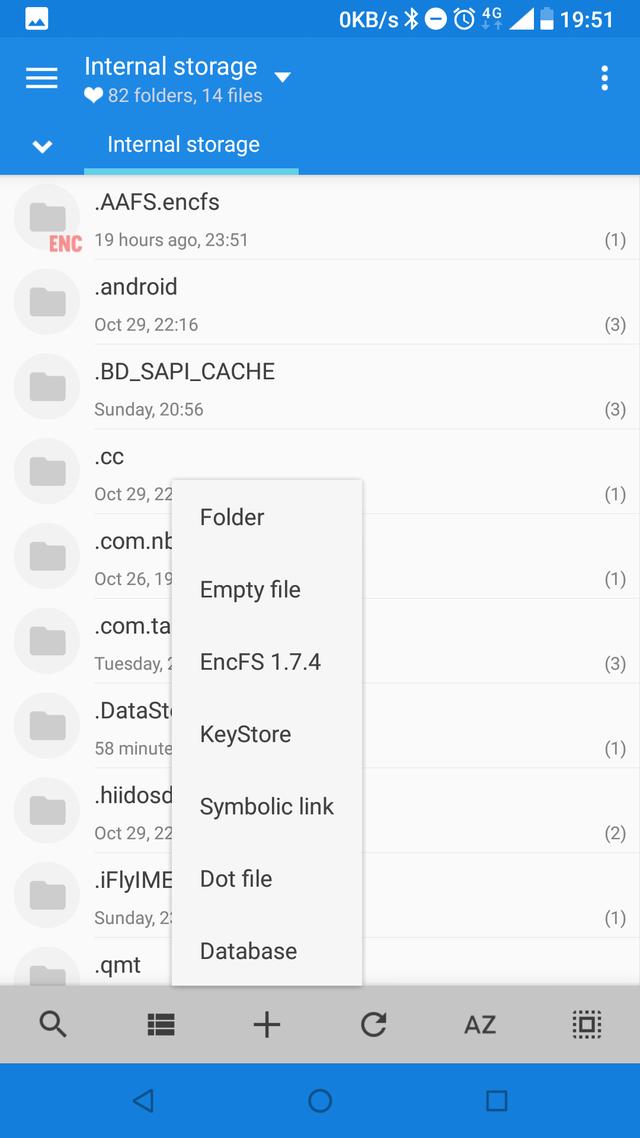Select Symbolic link option
Screen dimensions: 640x1138
(266, 806)
